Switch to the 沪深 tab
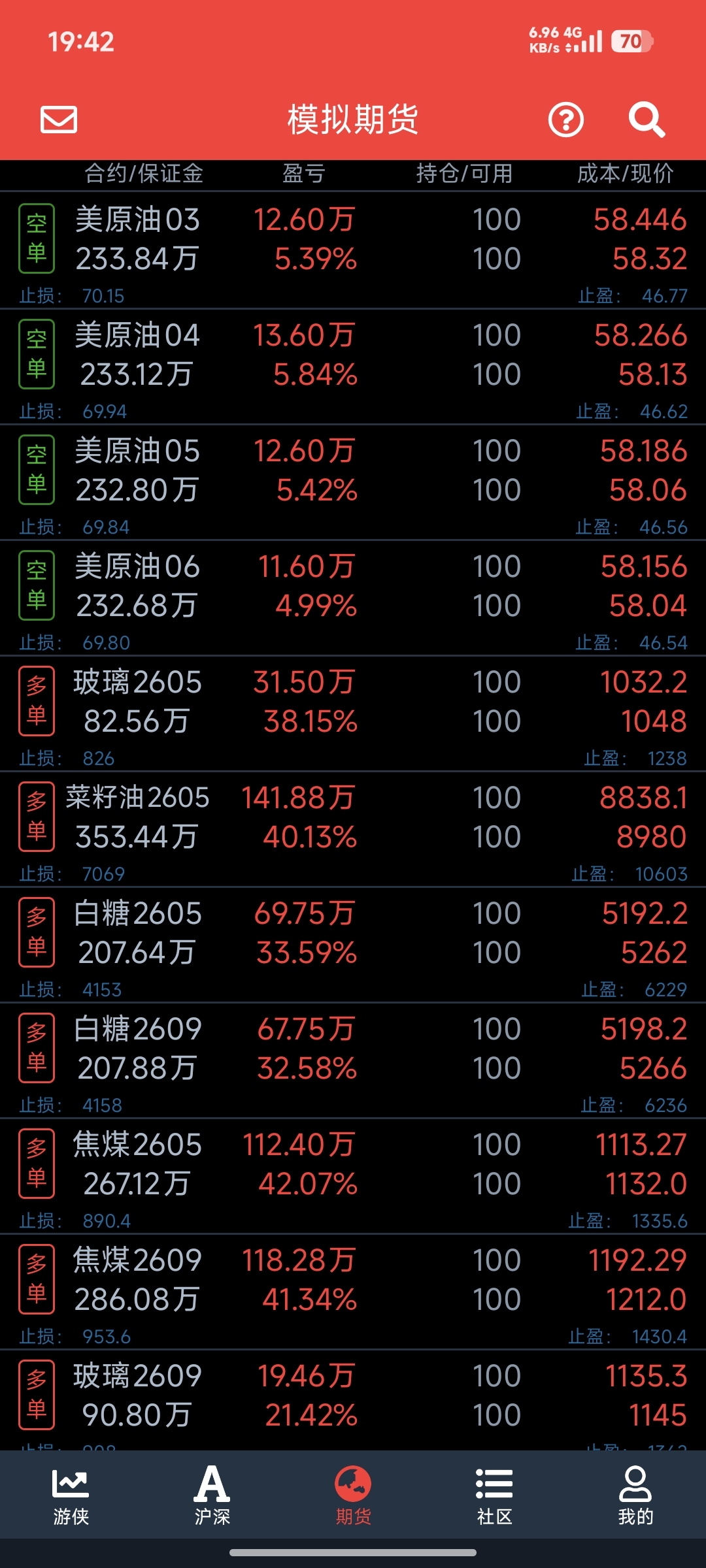 click(x=212, y=1494)
